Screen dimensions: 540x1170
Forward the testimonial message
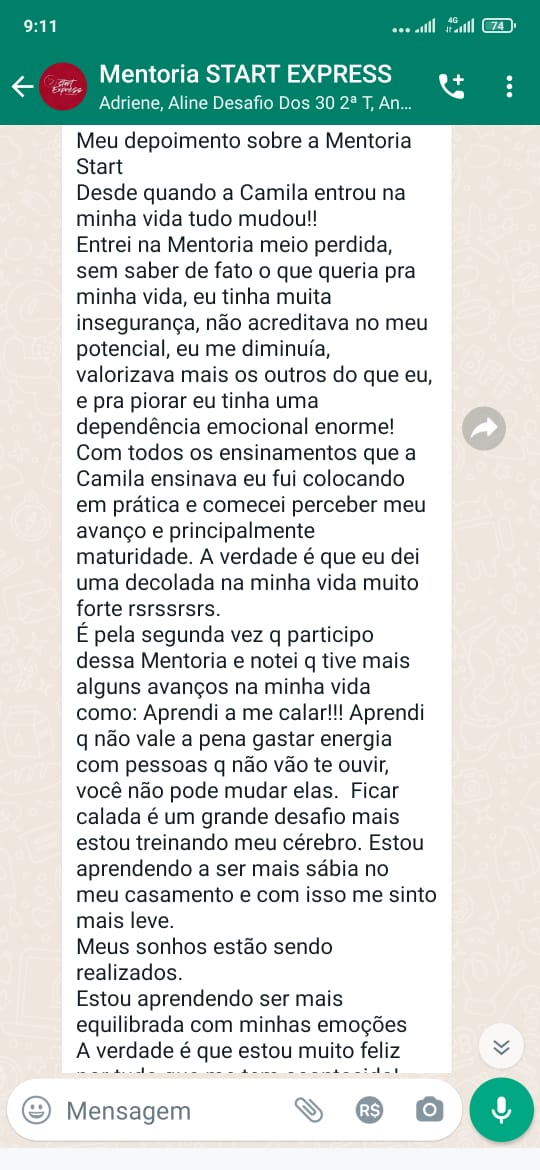click(x=483, y=428)
